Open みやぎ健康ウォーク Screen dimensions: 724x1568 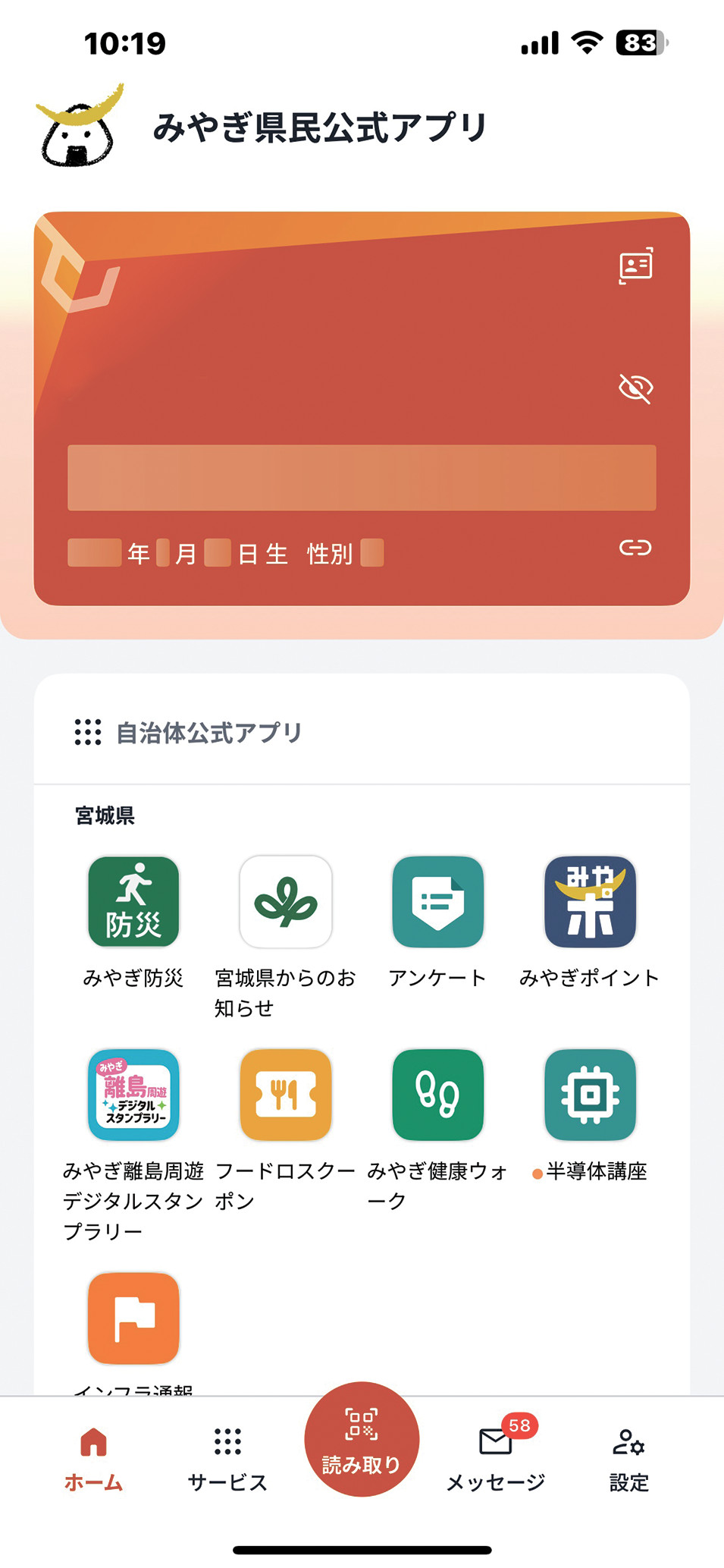pyautogui.click(x=437, y=1095)
